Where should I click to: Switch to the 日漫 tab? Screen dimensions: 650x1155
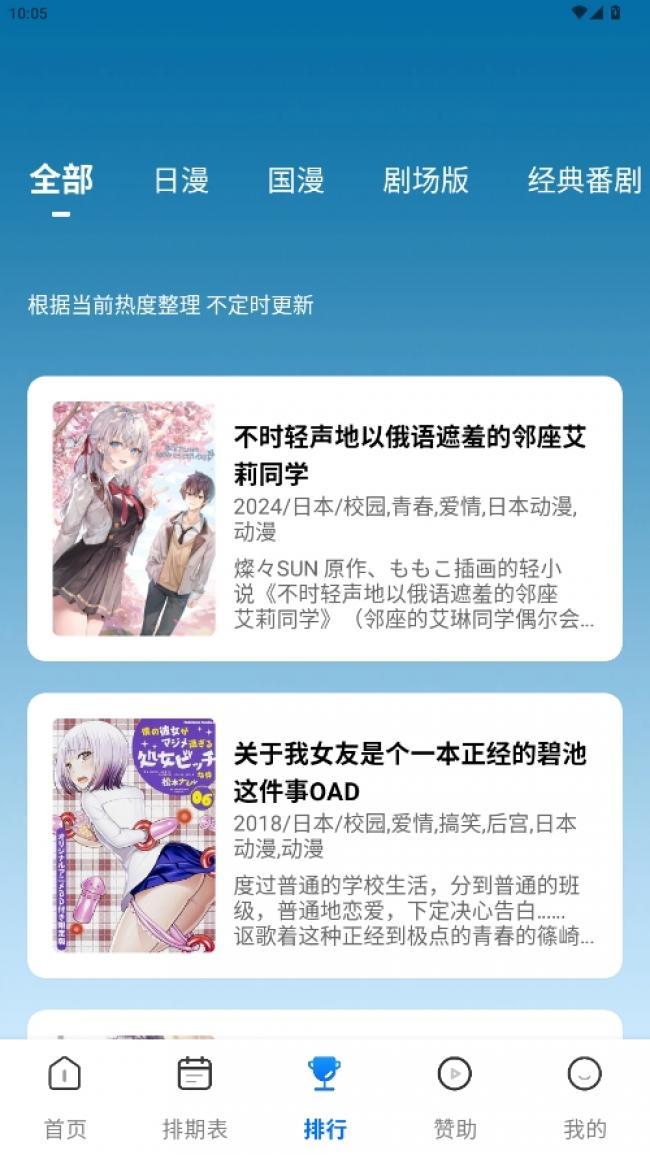(181, 181)
